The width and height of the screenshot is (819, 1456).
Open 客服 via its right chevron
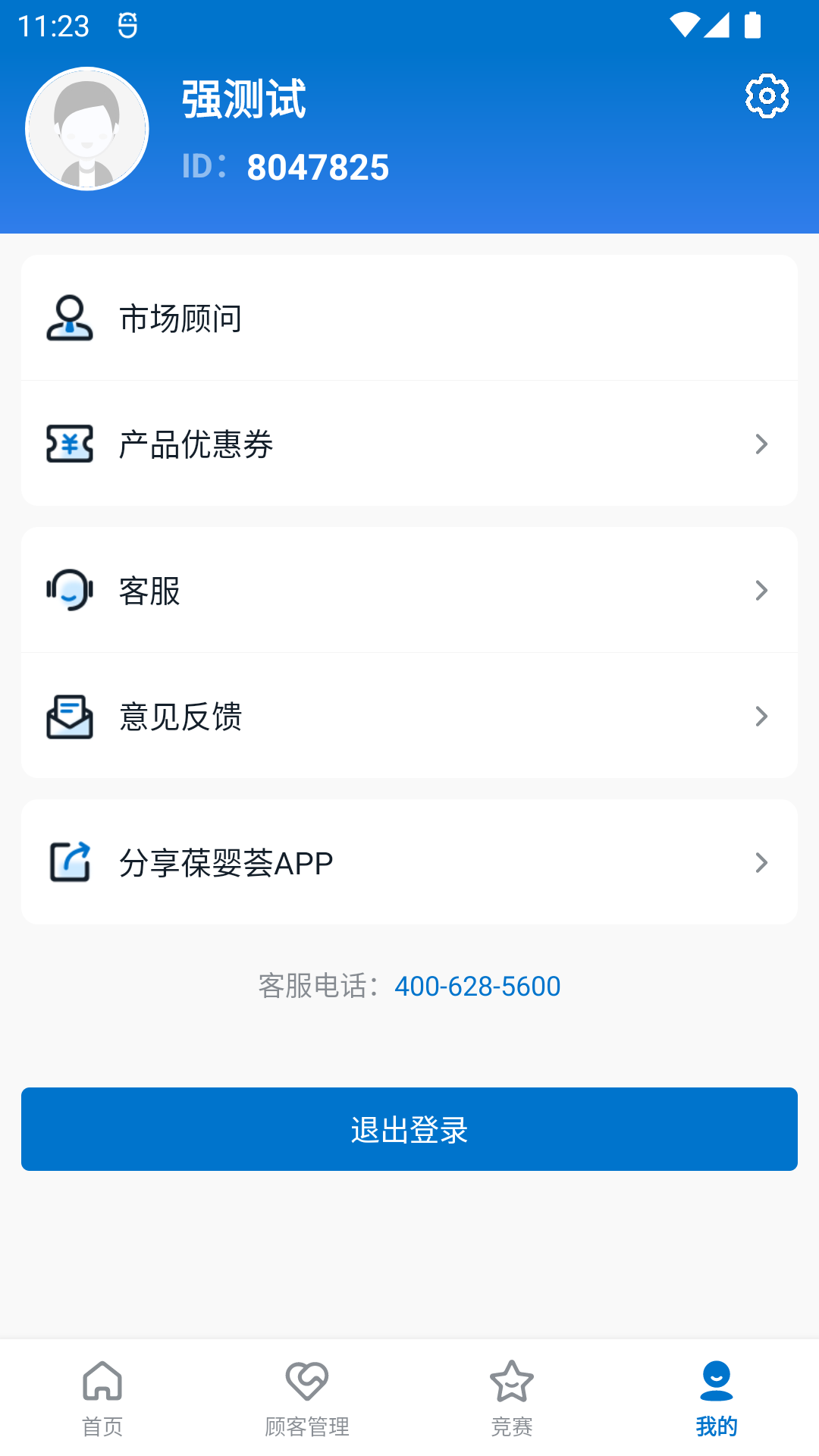pyautogui.click(x=761, y=590)
